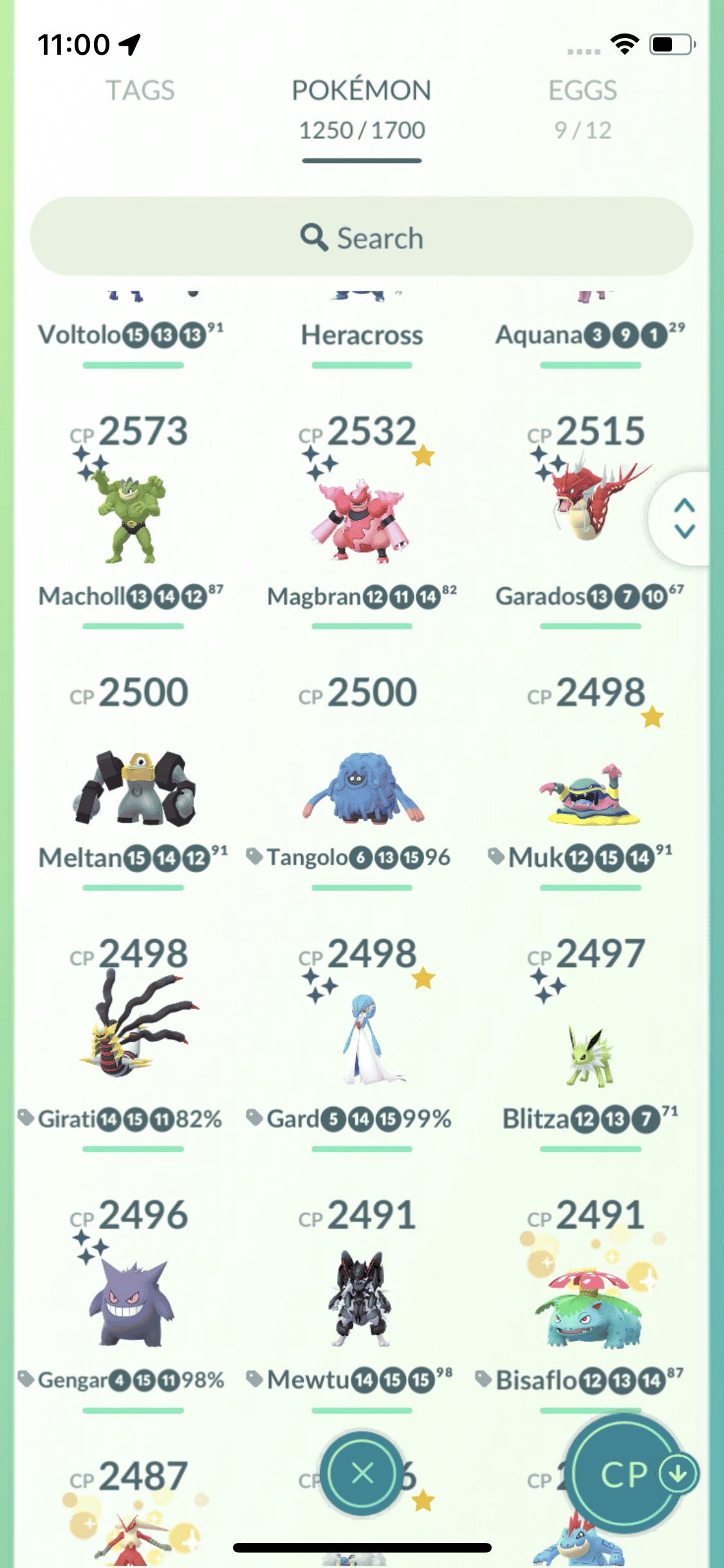The image size is (724, 1568).
Task: Tap the fast scroll arrows handle
Action: click(x=683, y=518)
